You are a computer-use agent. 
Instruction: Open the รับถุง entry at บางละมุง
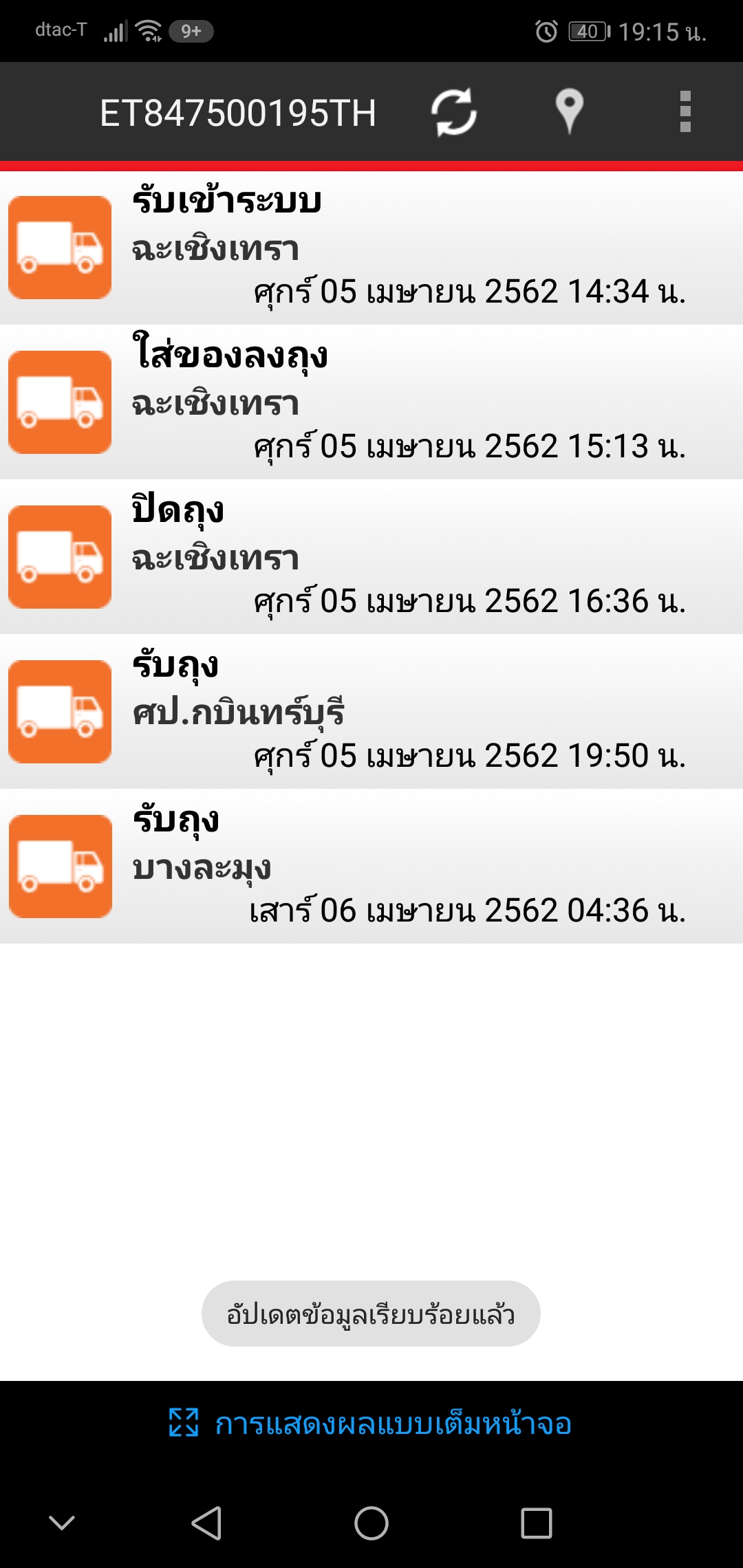point(371,867)
